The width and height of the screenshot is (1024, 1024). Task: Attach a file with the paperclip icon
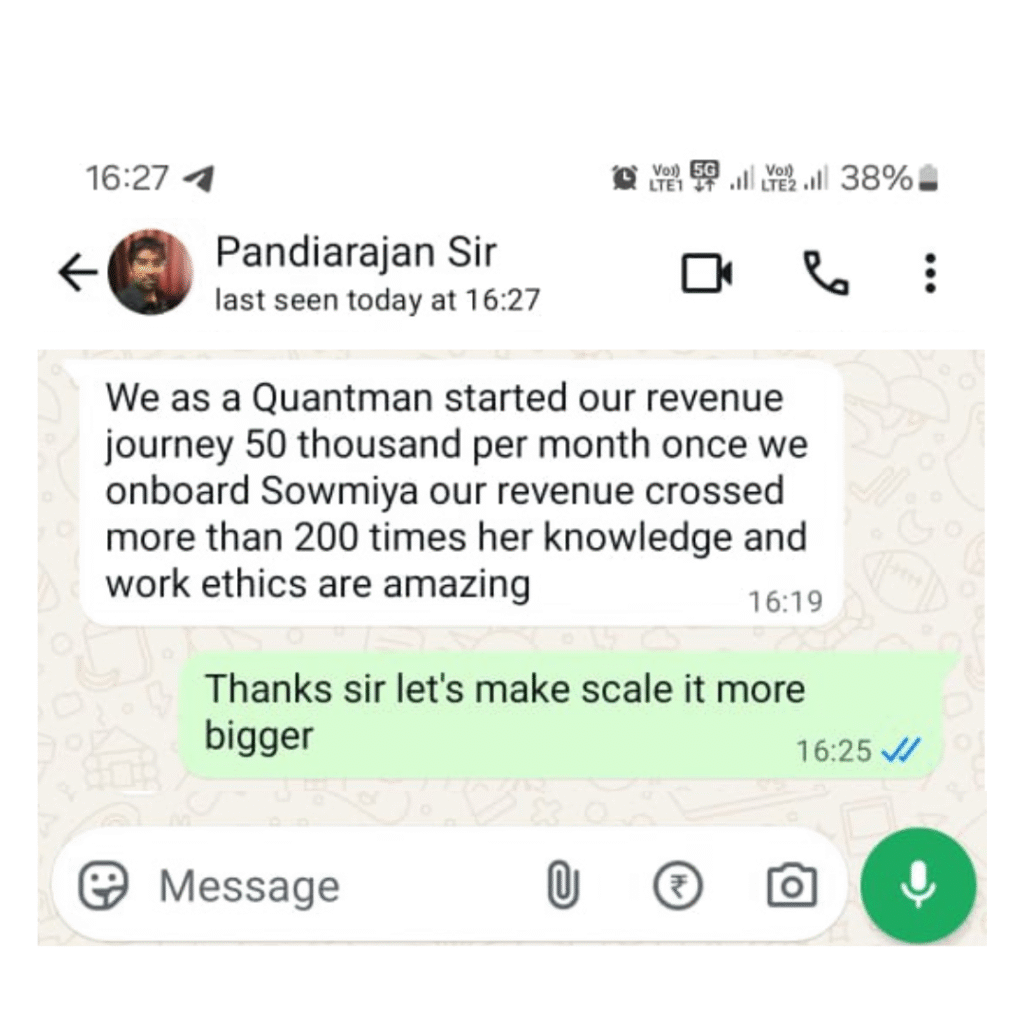(x=563, y=886)
